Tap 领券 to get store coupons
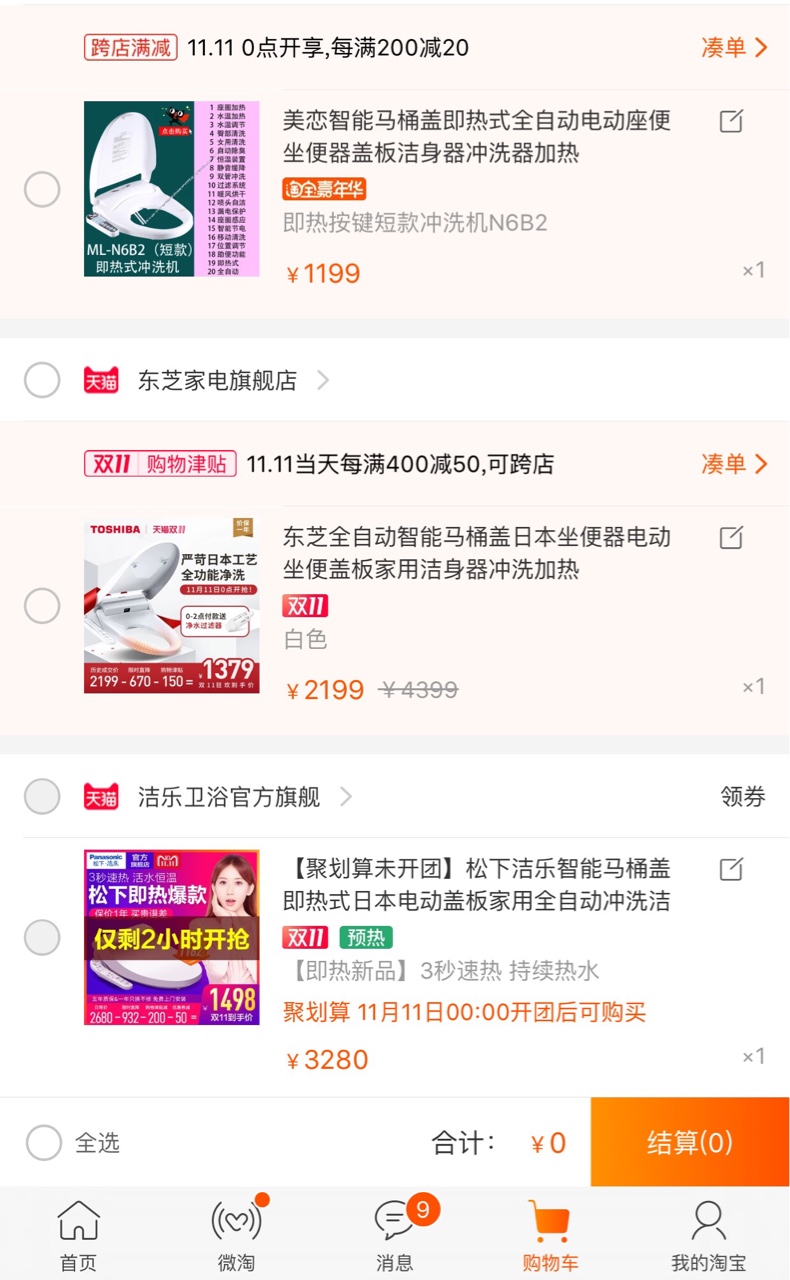Screen dimensions: 790x1280 743,797
